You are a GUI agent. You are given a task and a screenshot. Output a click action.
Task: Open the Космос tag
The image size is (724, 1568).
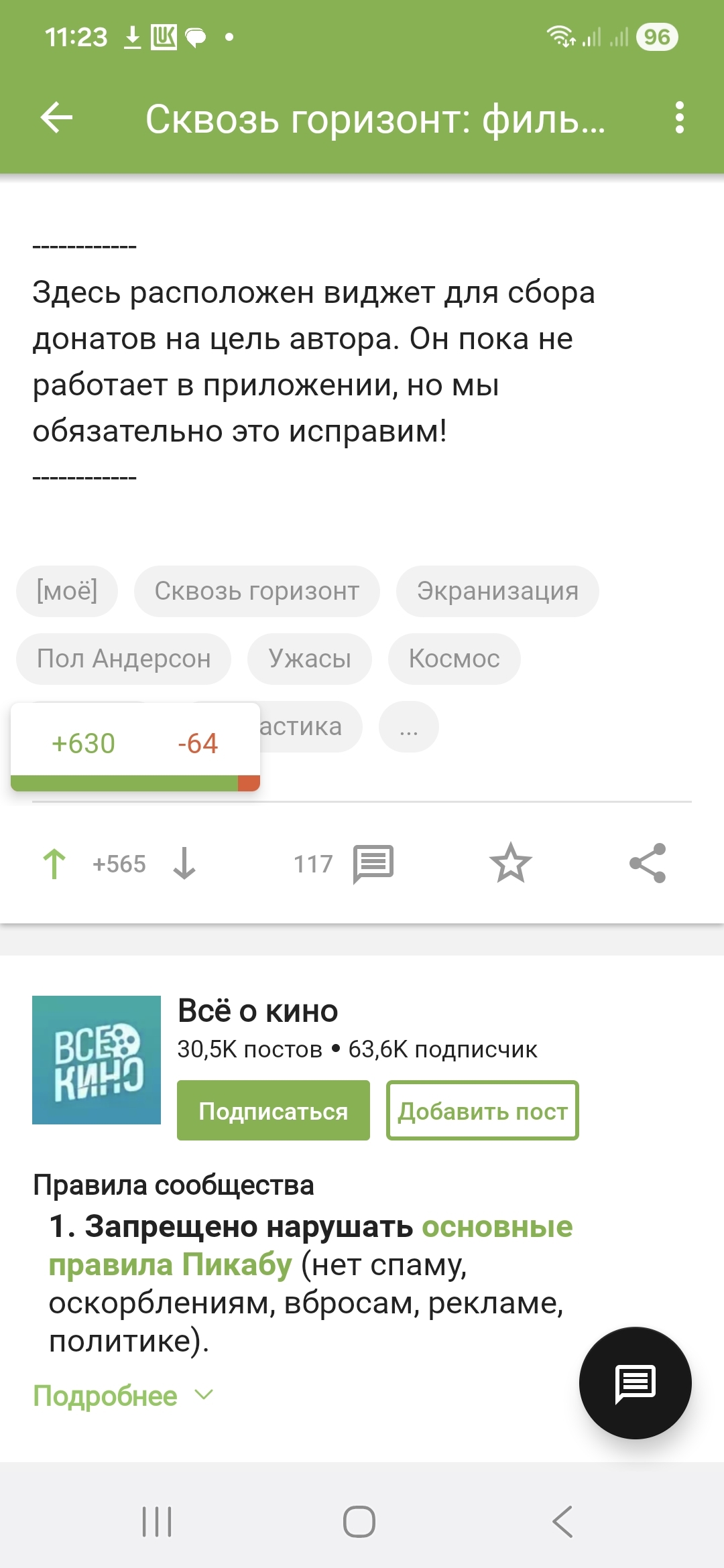click(454, 659)
